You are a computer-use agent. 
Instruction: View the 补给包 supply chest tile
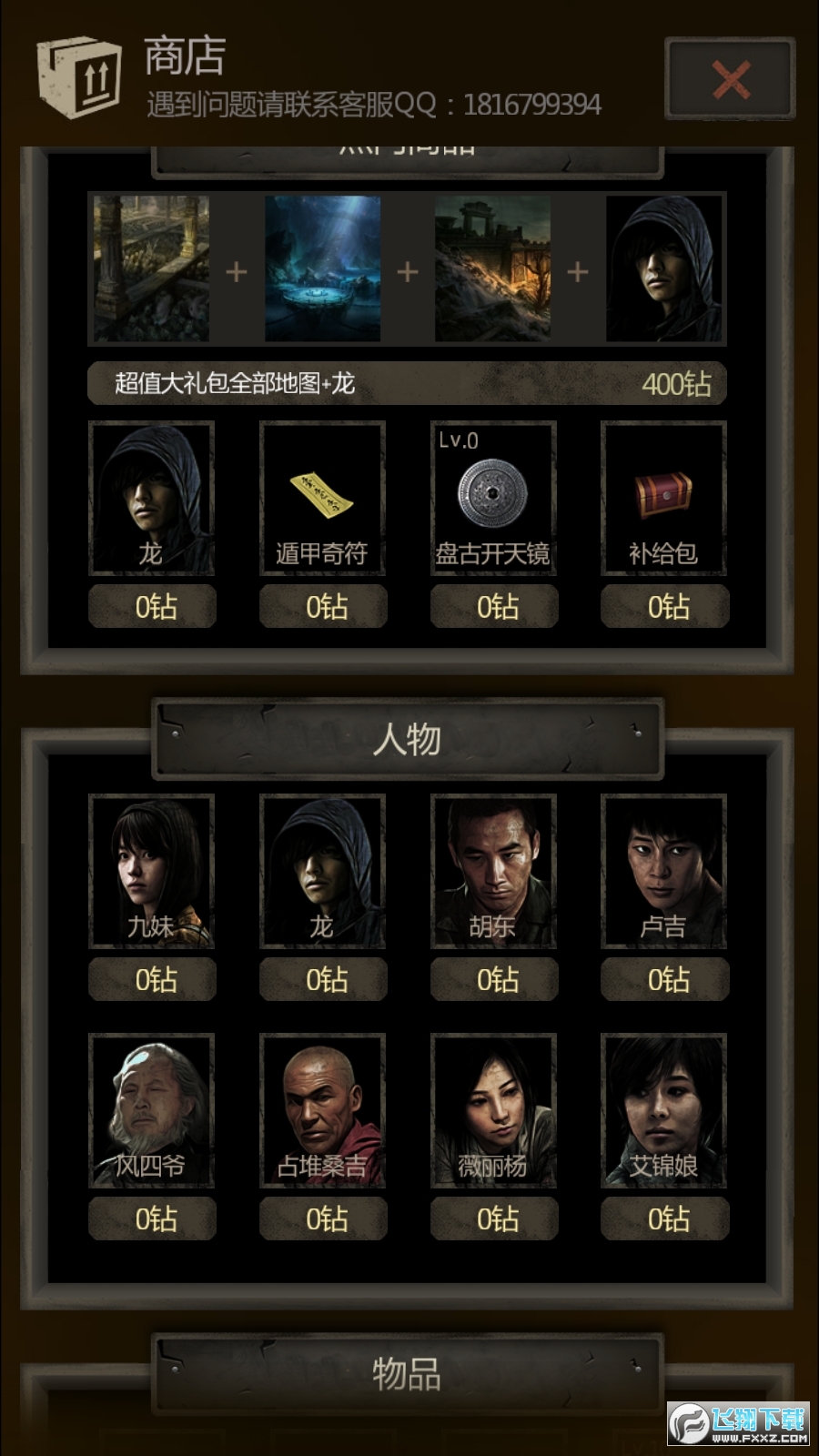point(663,498)
